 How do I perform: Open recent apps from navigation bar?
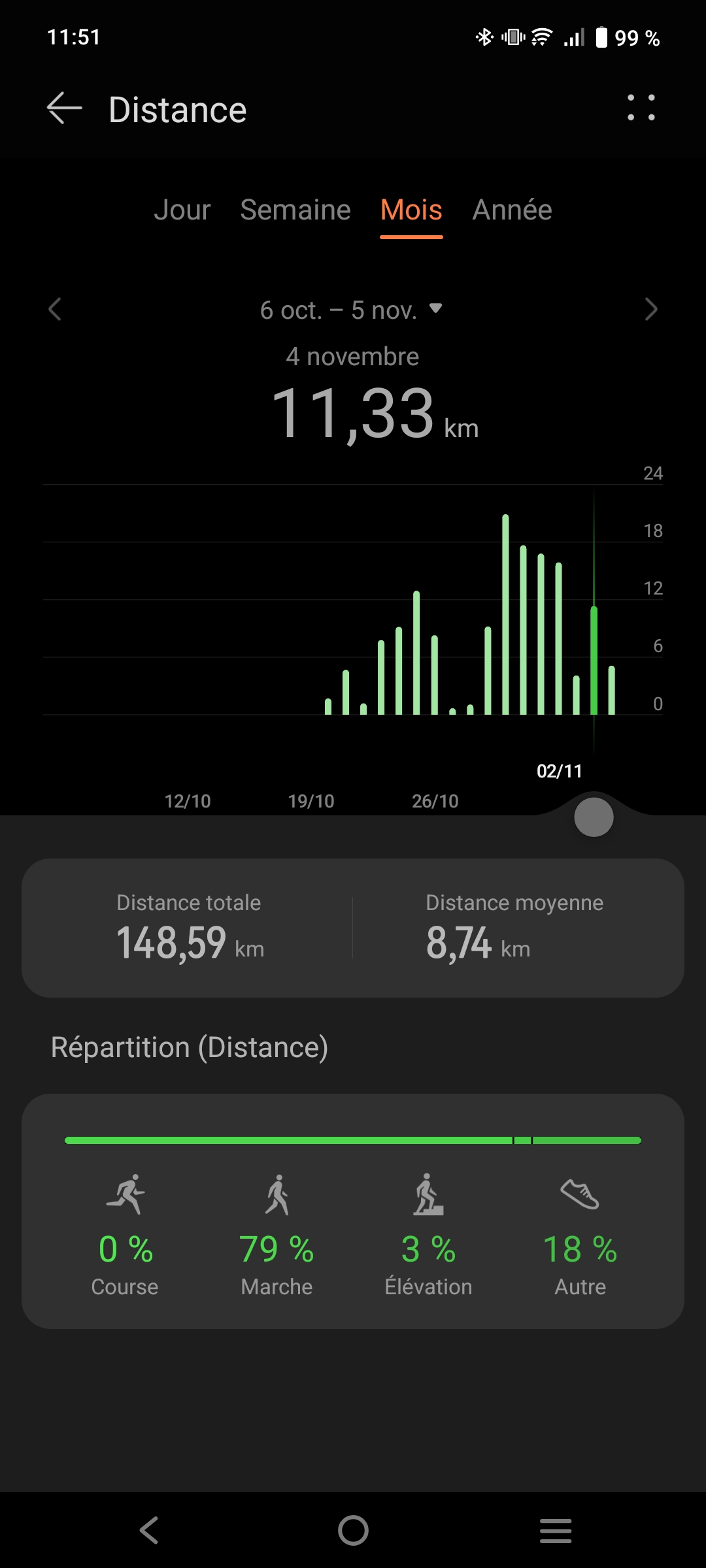[556, 1530]
